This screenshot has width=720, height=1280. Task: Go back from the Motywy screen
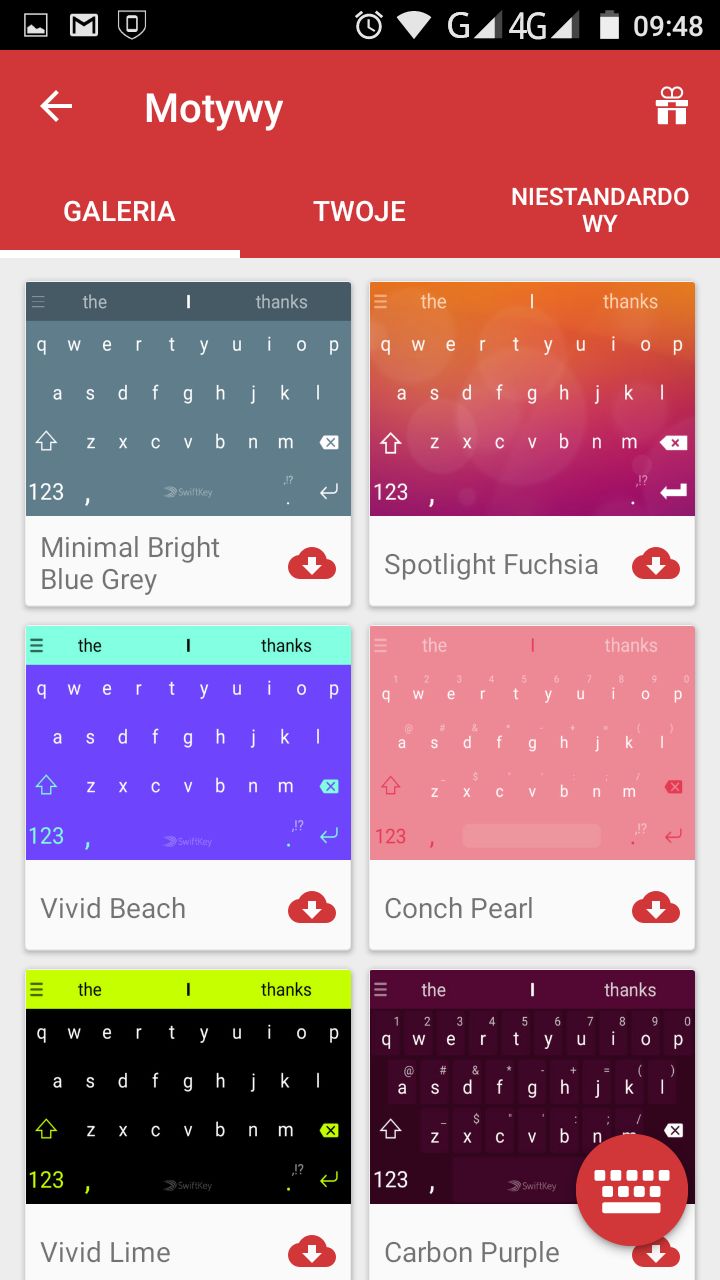point(56,106)
